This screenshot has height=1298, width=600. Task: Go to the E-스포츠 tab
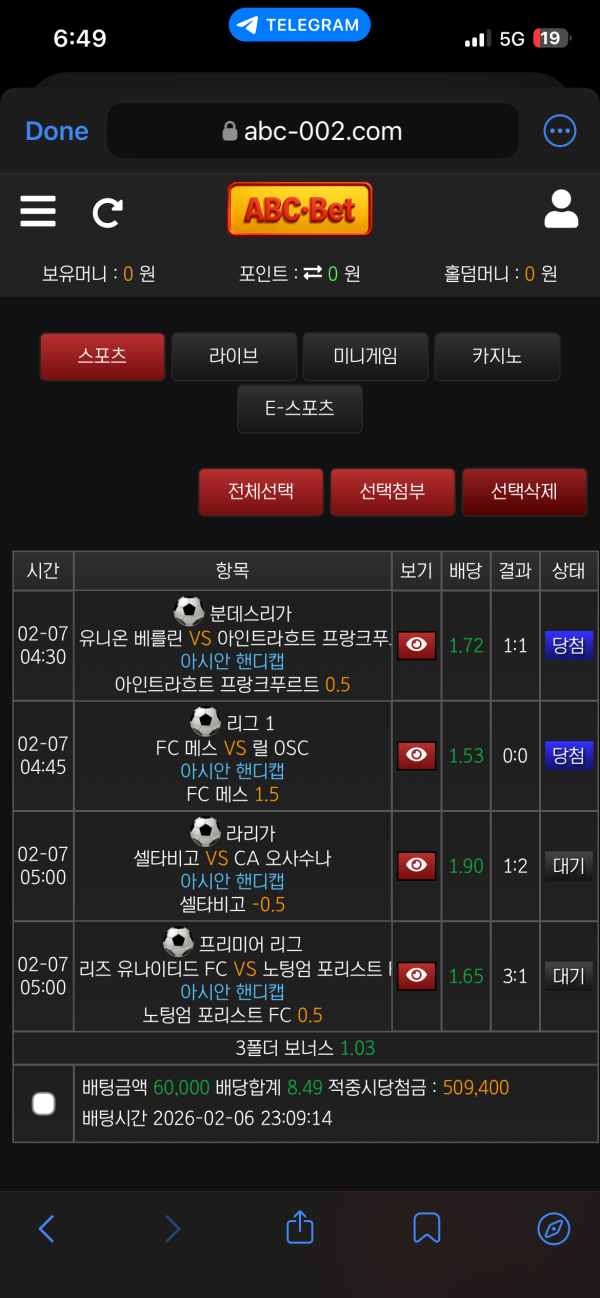(299, 408)
